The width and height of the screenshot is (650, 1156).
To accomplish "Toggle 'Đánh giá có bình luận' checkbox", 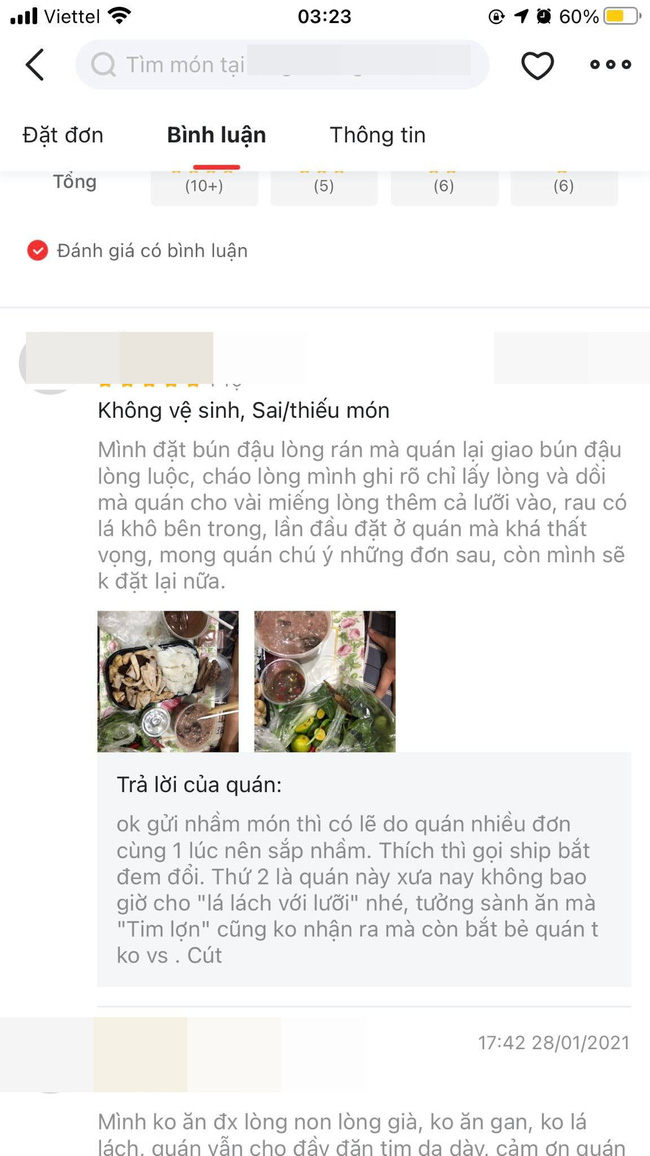I will click(38, 251).
